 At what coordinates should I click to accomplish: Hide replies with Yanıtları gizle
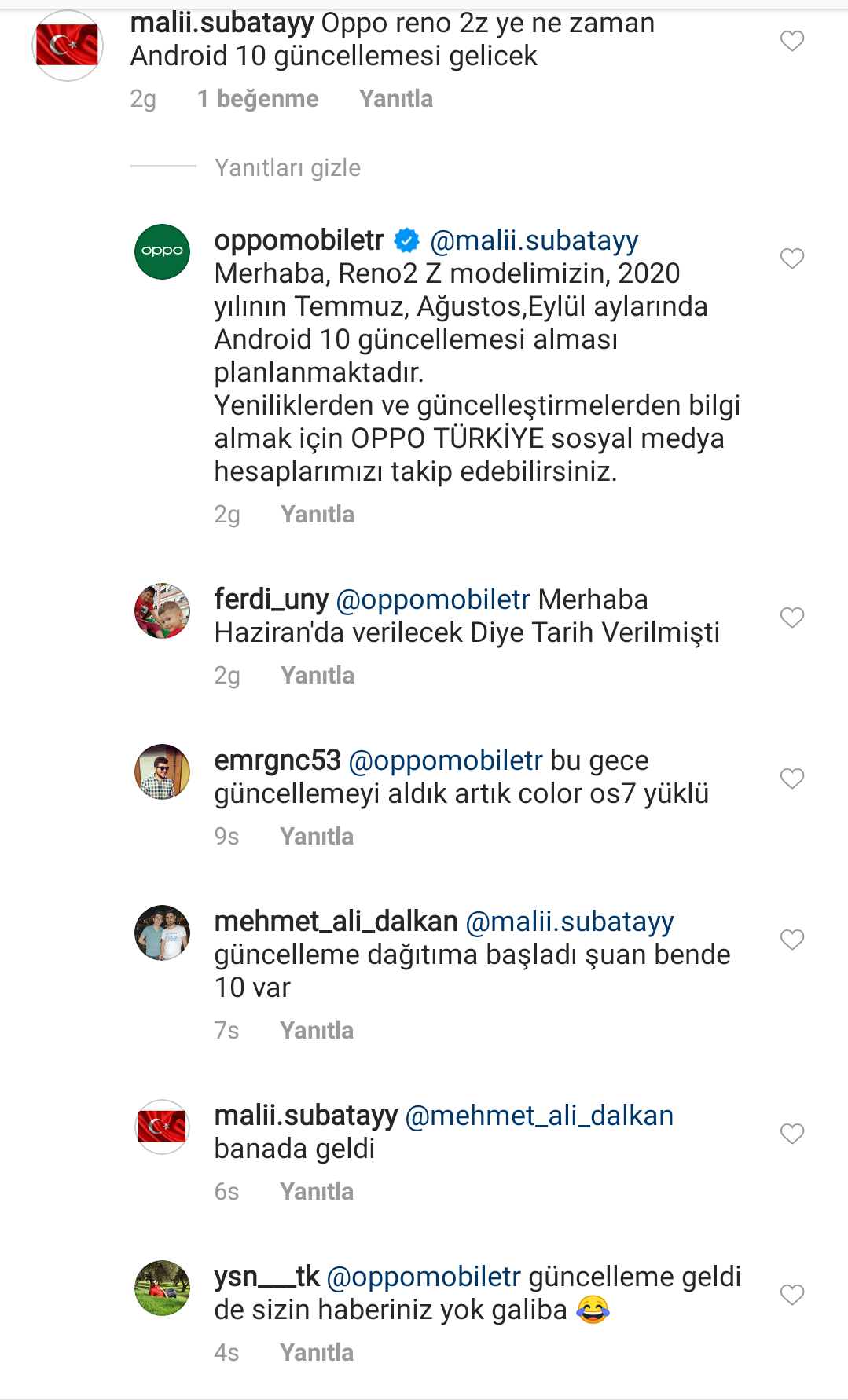pyautogui.click(x=288, y=167)
